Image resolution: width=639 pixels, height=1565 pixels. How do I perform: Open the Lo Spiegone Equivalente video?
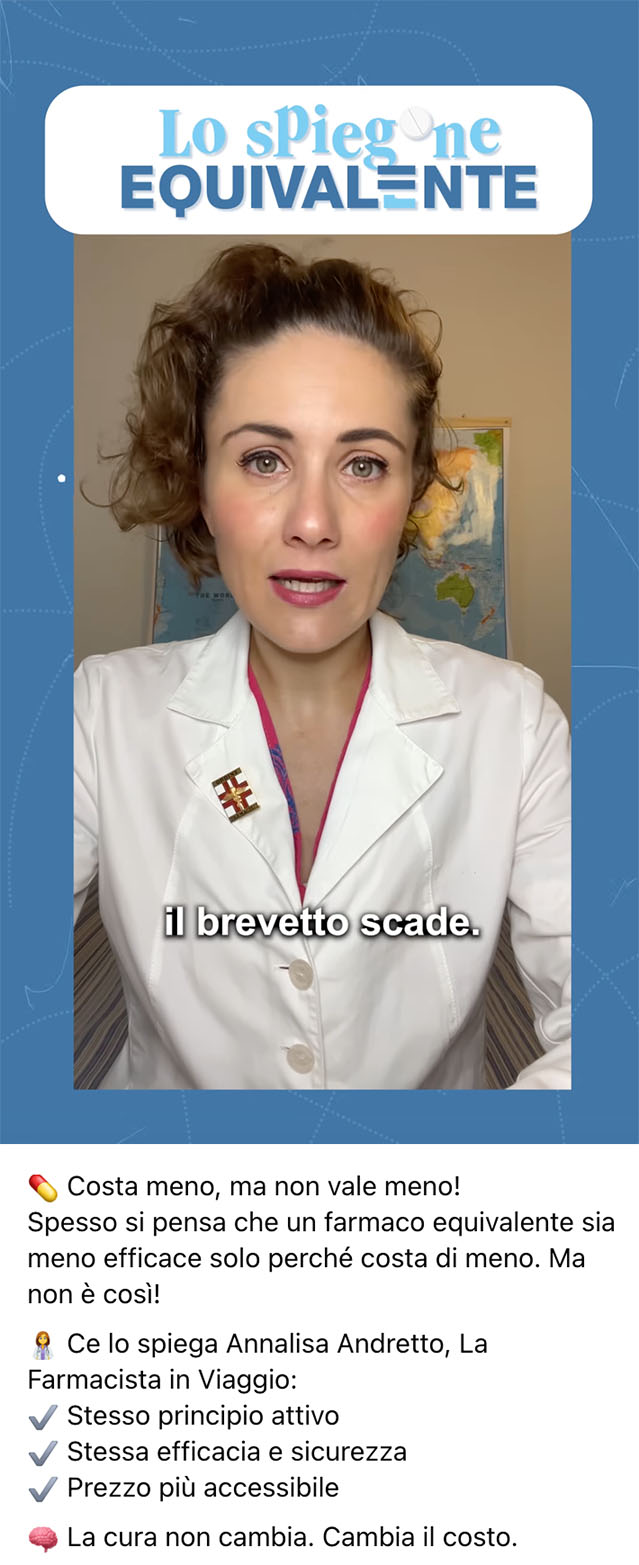pyautogui.click(x=322, y=660)
